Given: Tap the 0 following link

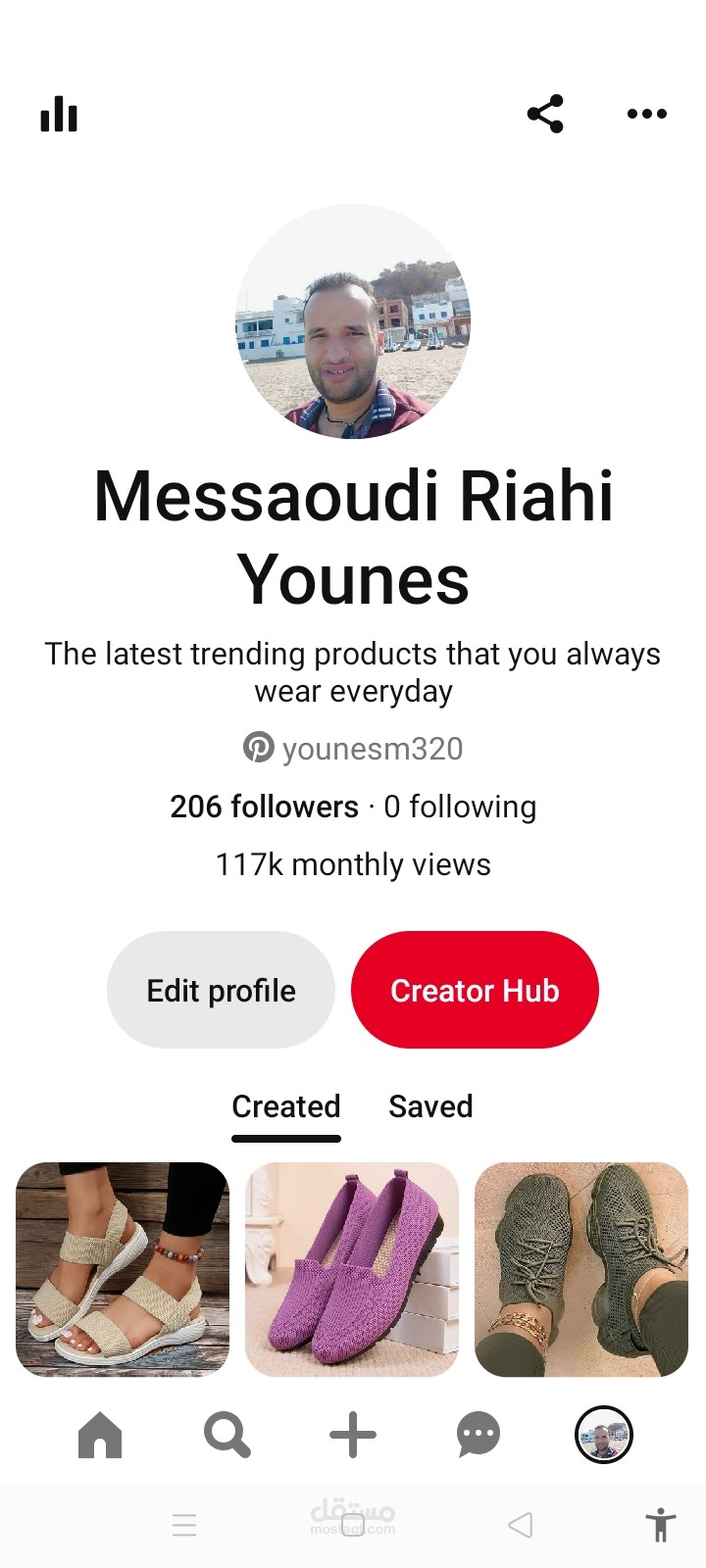Looking at the screenshot, I should point(460,807).
